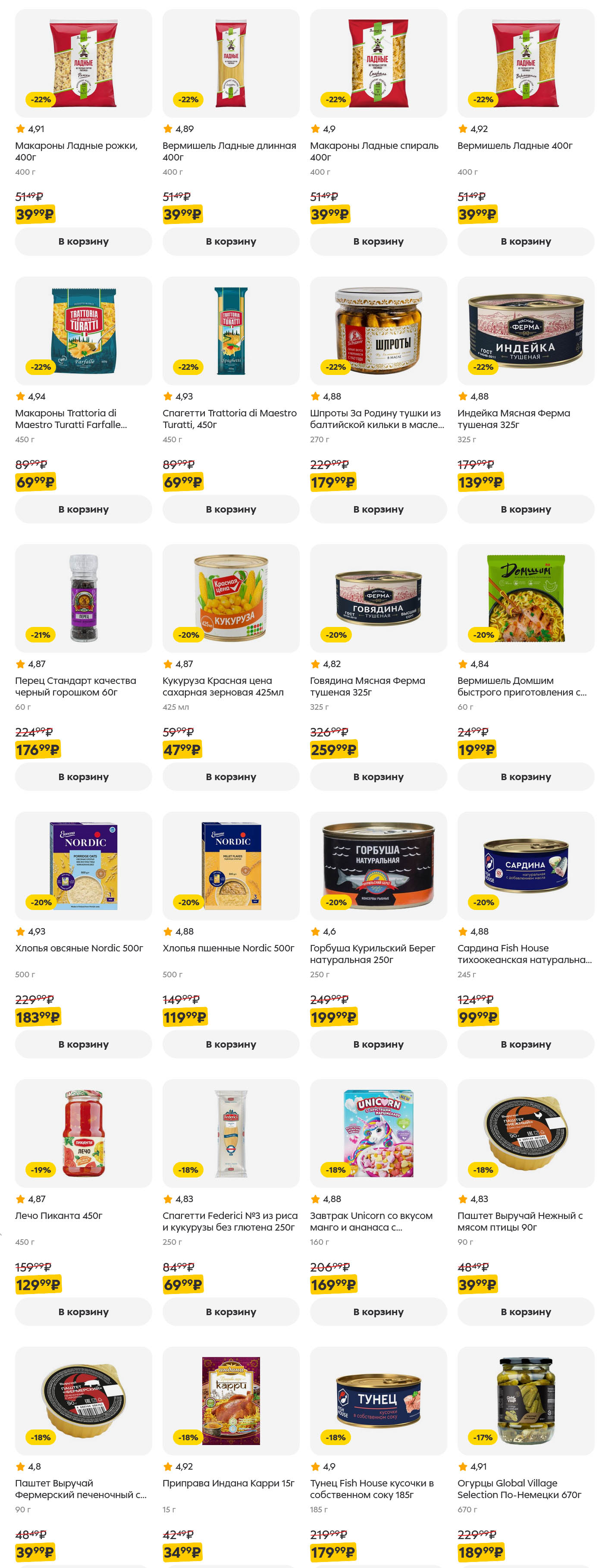Add Макароны Ладные спираль to cart
The image size is (602, 1568).
click(378, 241)
